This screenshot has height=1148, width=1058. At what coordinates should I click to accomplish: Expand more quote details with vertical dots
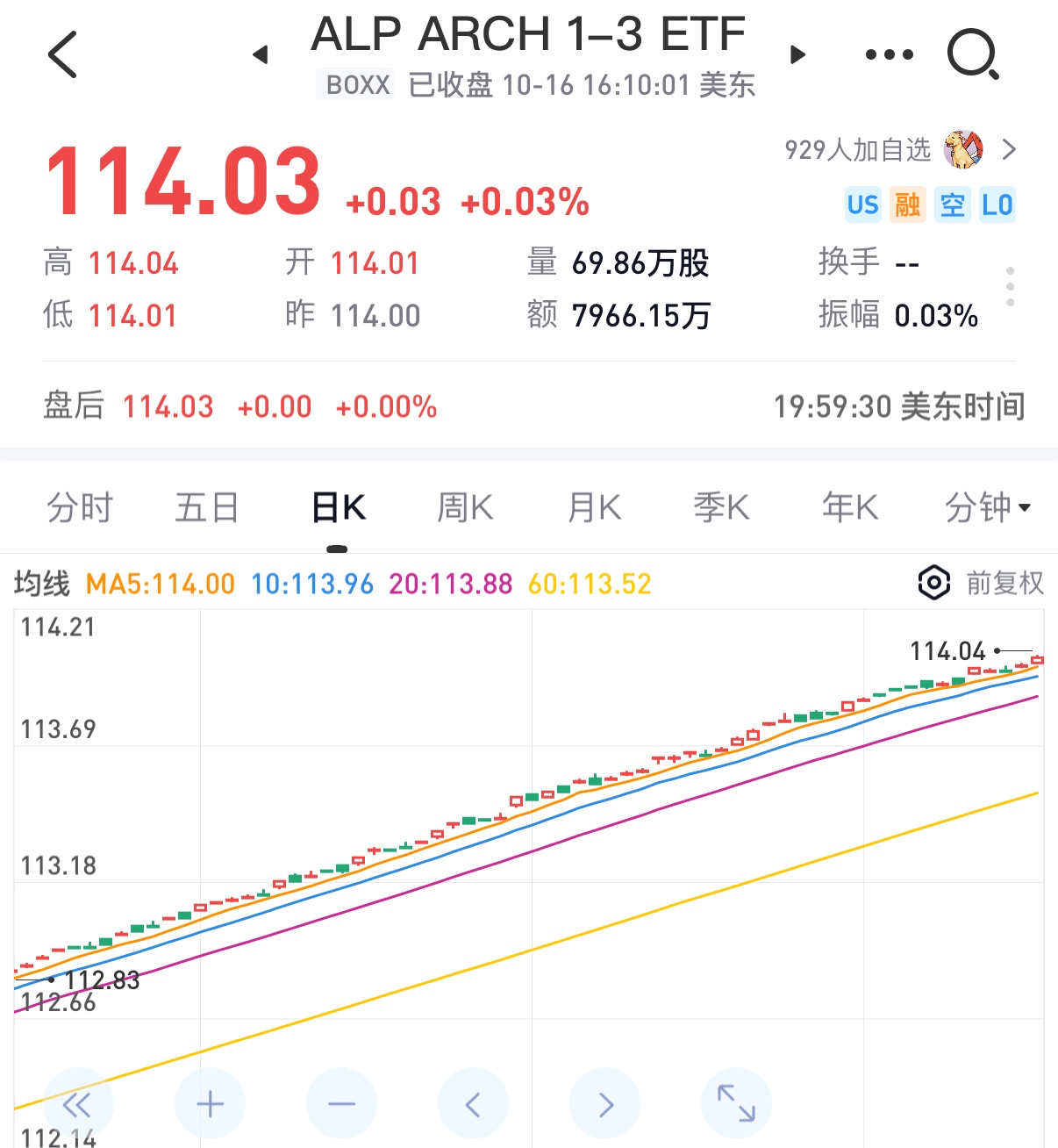[x=1011, y=286]
